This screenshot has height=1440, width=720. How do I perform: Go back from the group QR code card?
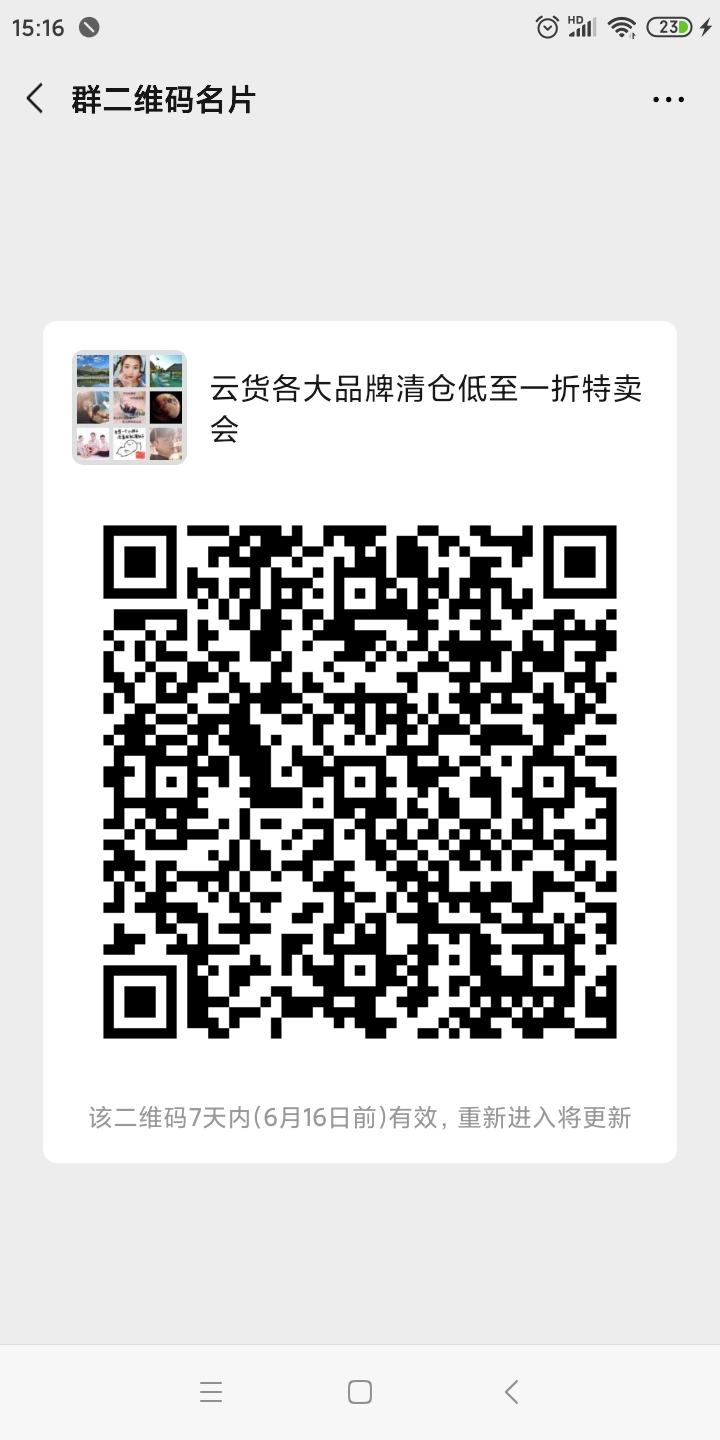[35, 99]
